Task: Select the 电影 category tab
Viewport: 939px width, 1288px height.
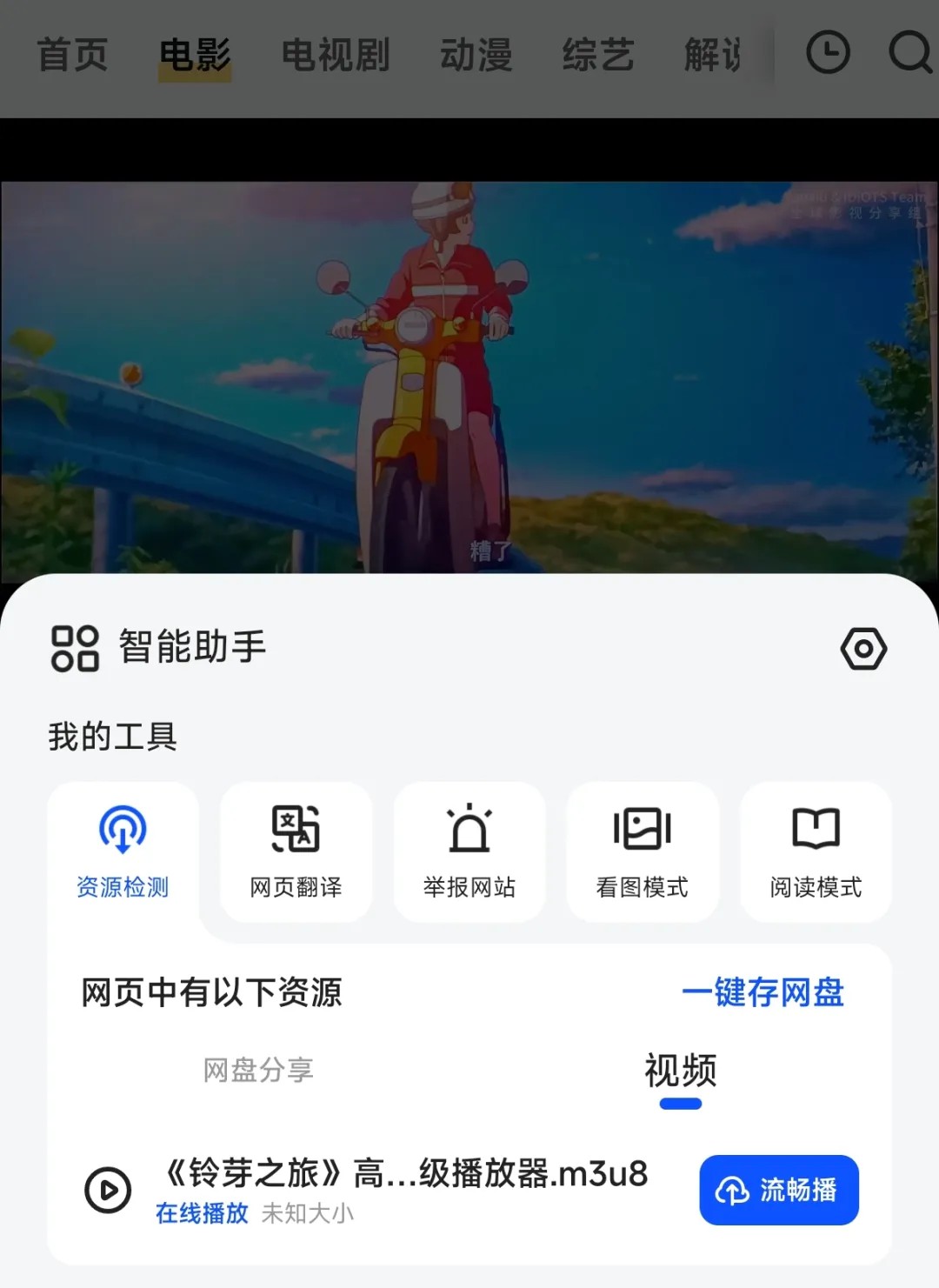Action: point(195,56)
